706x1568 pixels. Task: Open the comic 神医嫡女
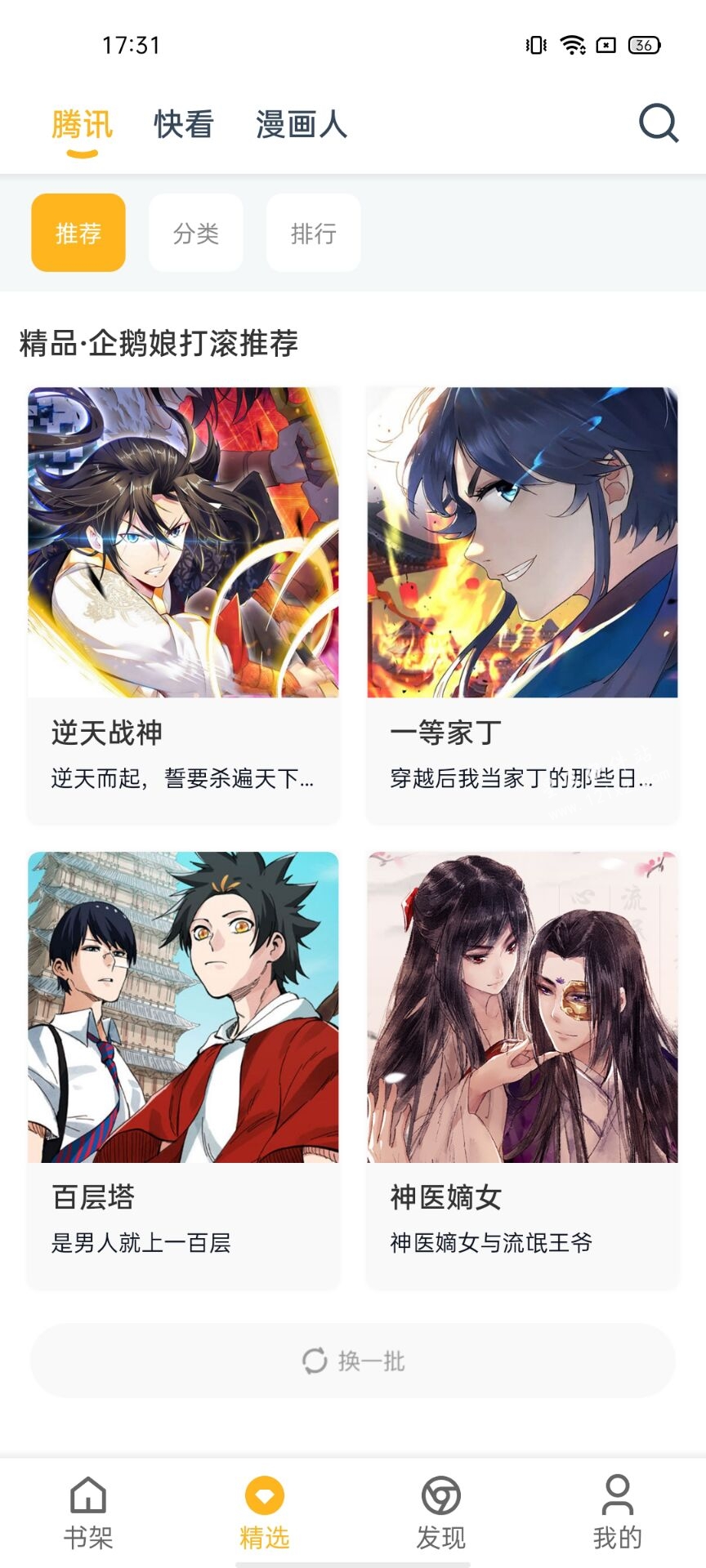(522, 1070)
